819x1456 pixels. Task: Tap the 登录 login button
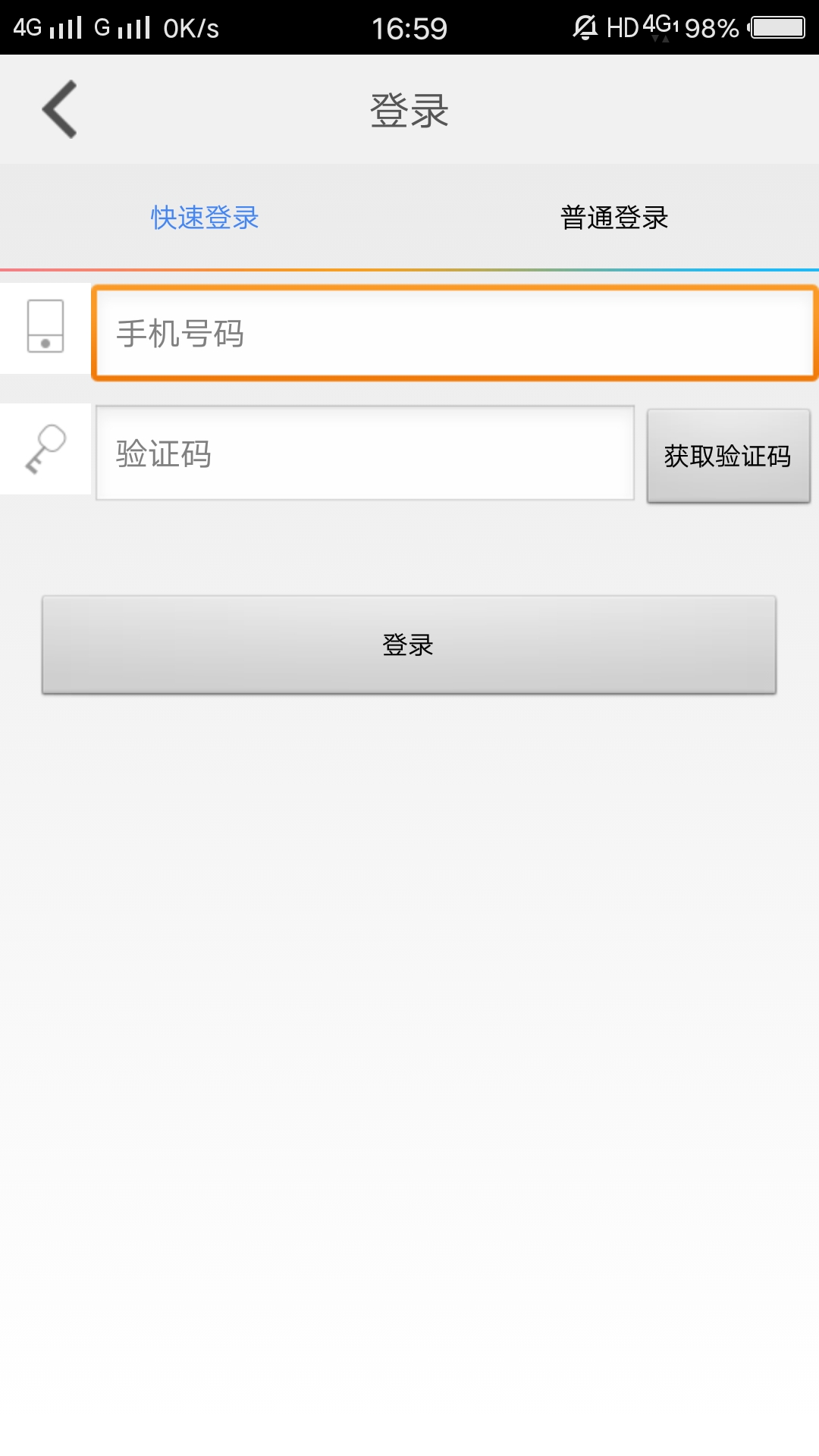(409, 645)
